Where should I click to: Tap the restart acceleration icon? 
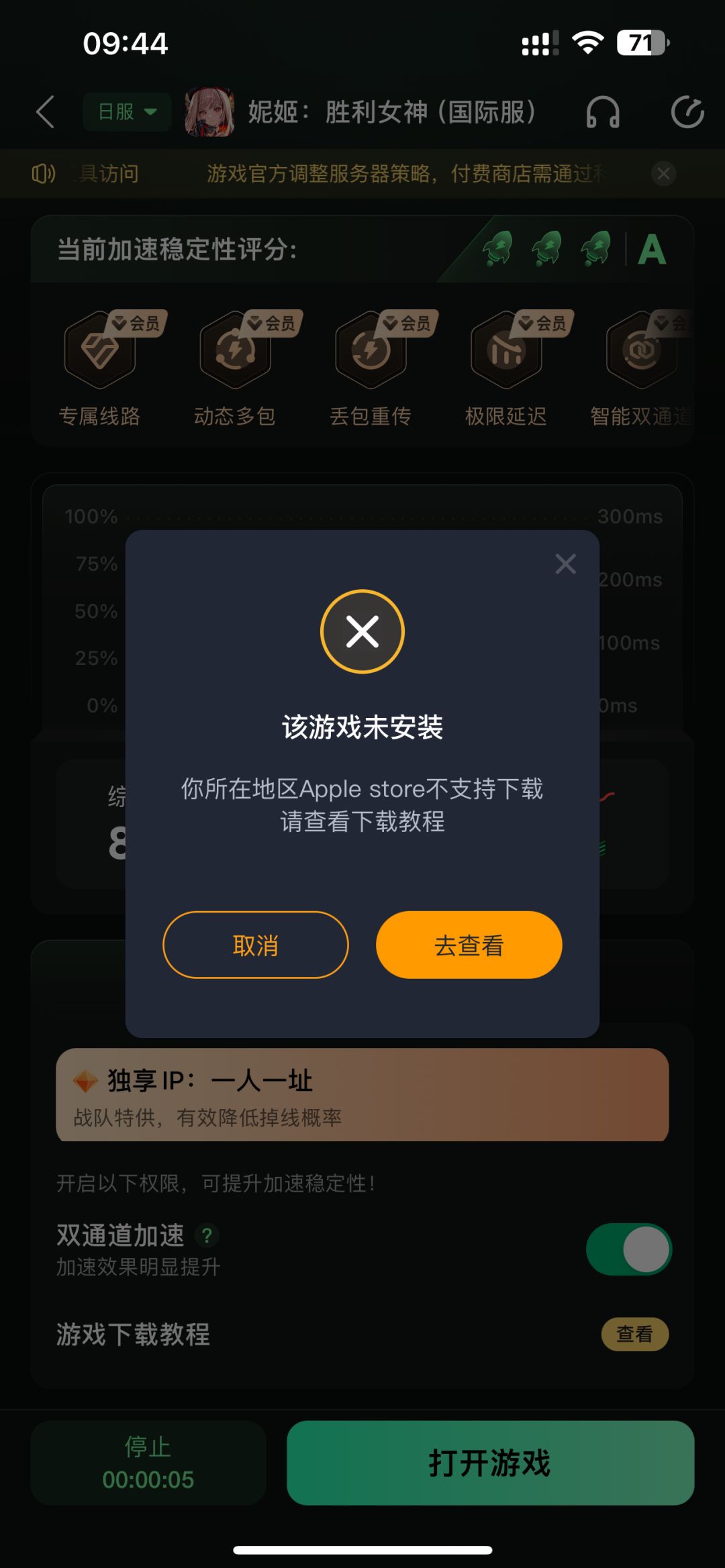685,113
